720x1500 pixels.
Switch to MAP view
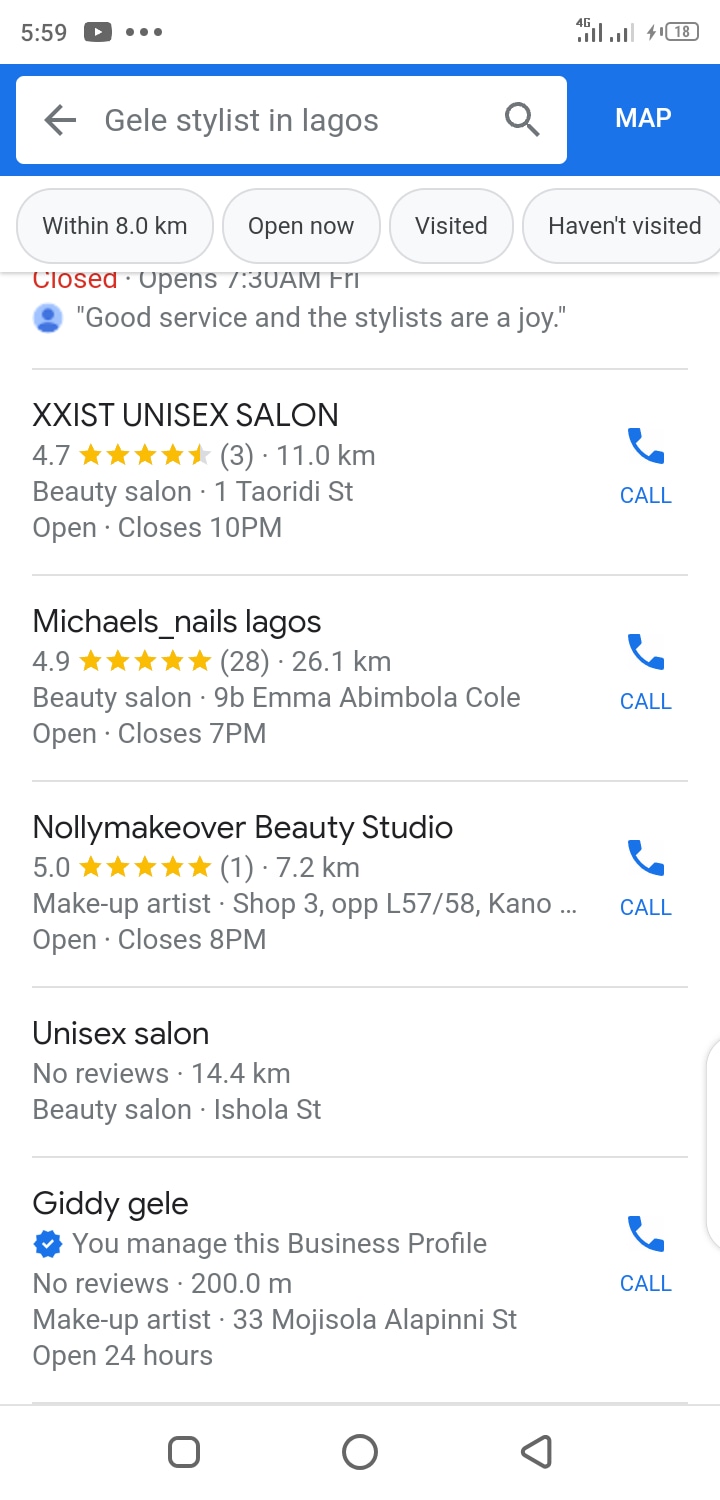(643, 118)
